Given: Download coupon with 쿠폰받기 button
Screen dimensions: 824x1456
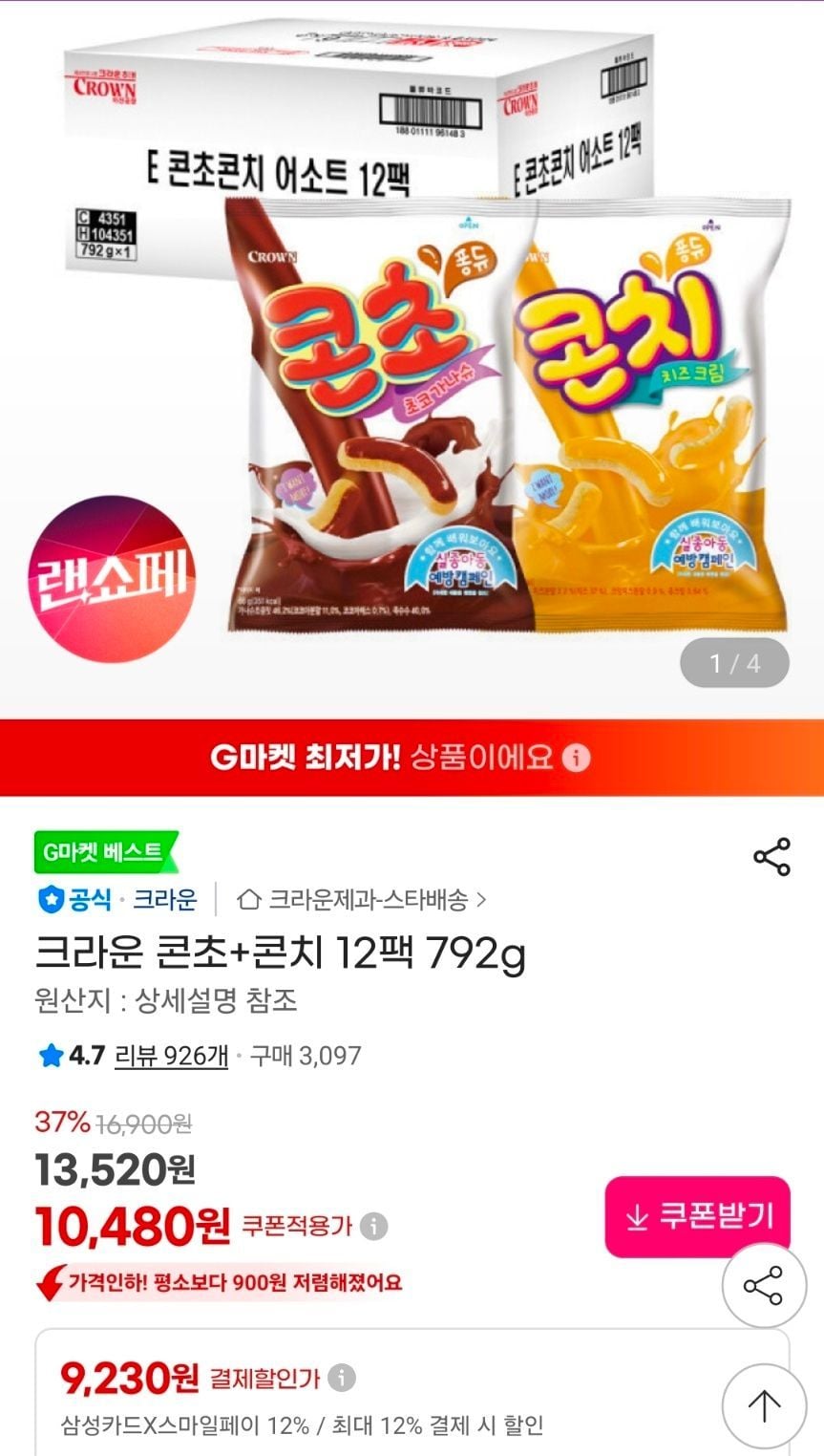Looking at the screenshot, I should [697, 1216].
